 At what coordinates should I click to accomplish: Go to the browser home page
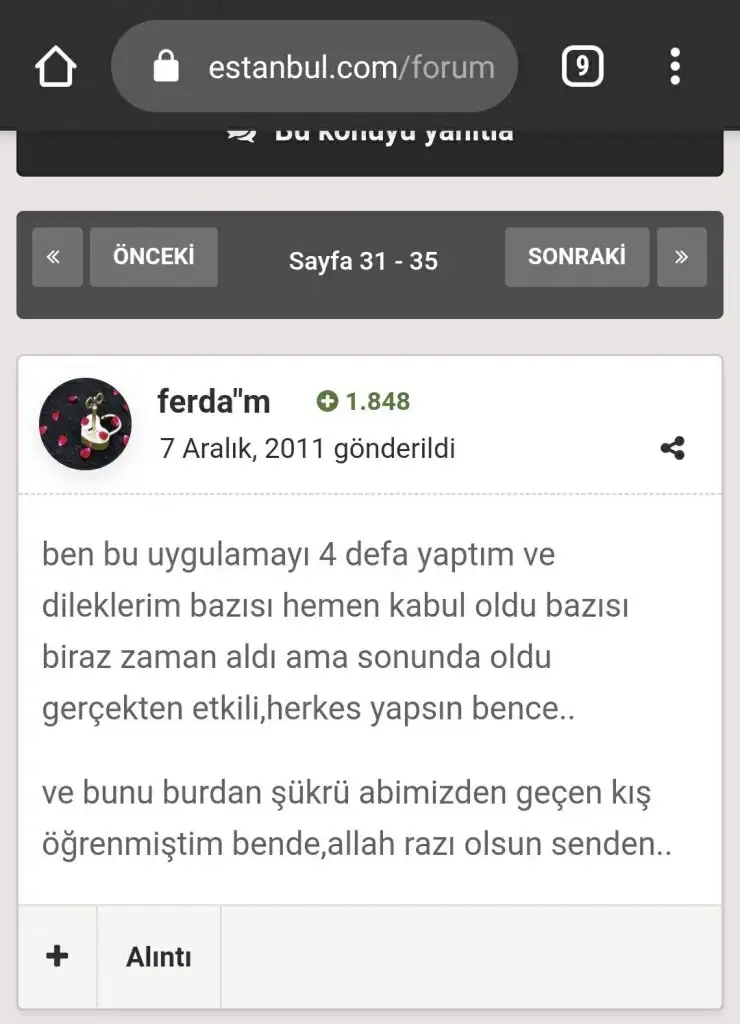click(56, 68)
